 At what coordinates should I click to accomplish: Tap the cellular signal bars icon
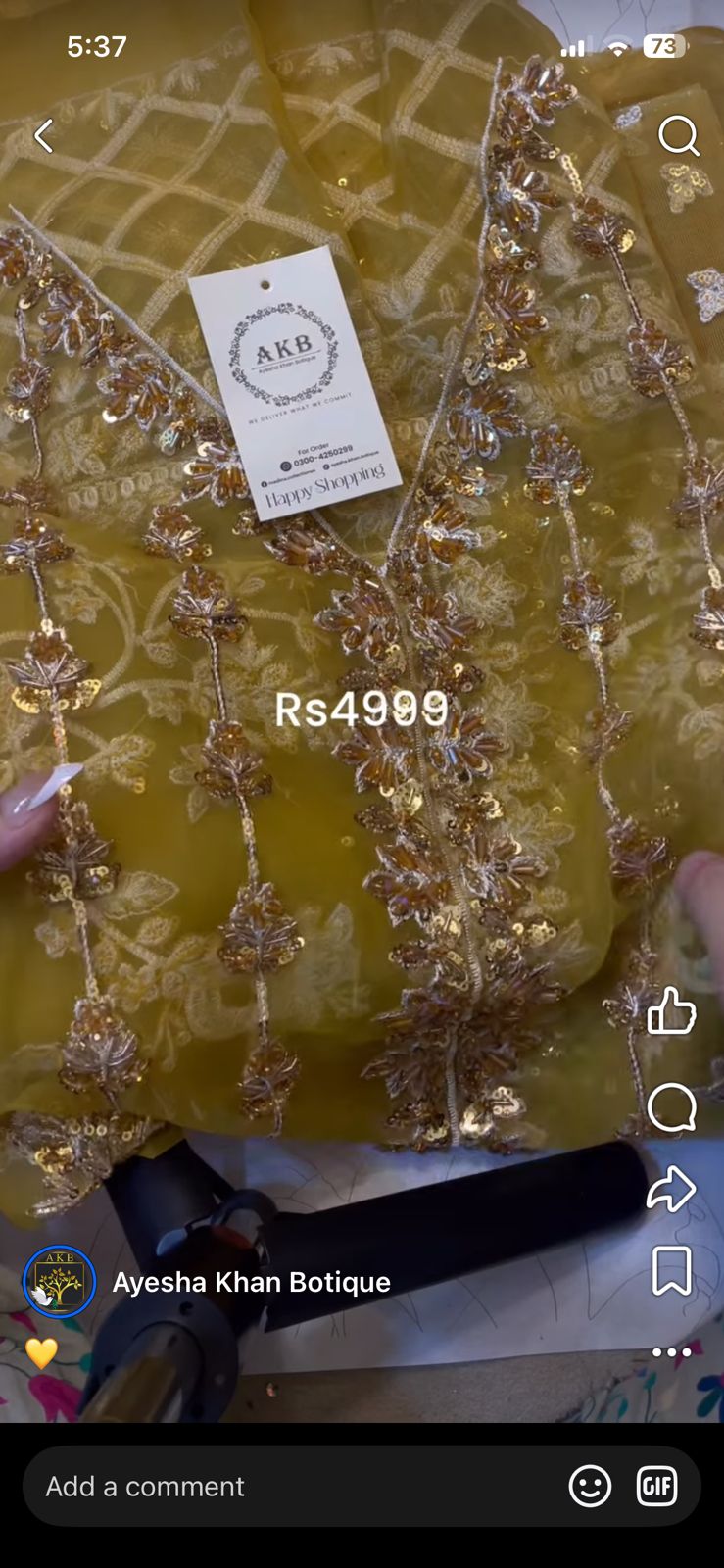click(x=573, y=46)
